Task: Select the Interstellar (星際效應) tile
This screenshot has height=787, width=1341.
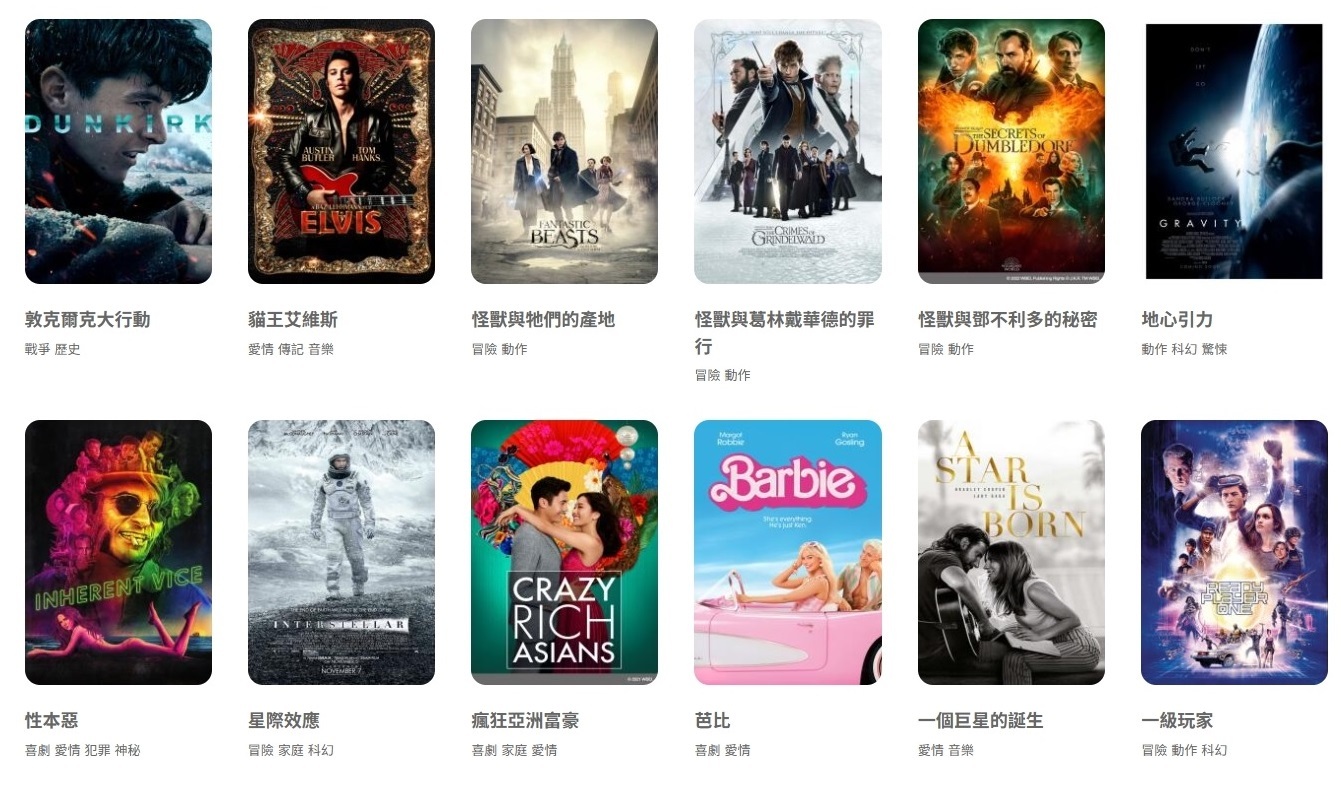Action: coord(341,552)
